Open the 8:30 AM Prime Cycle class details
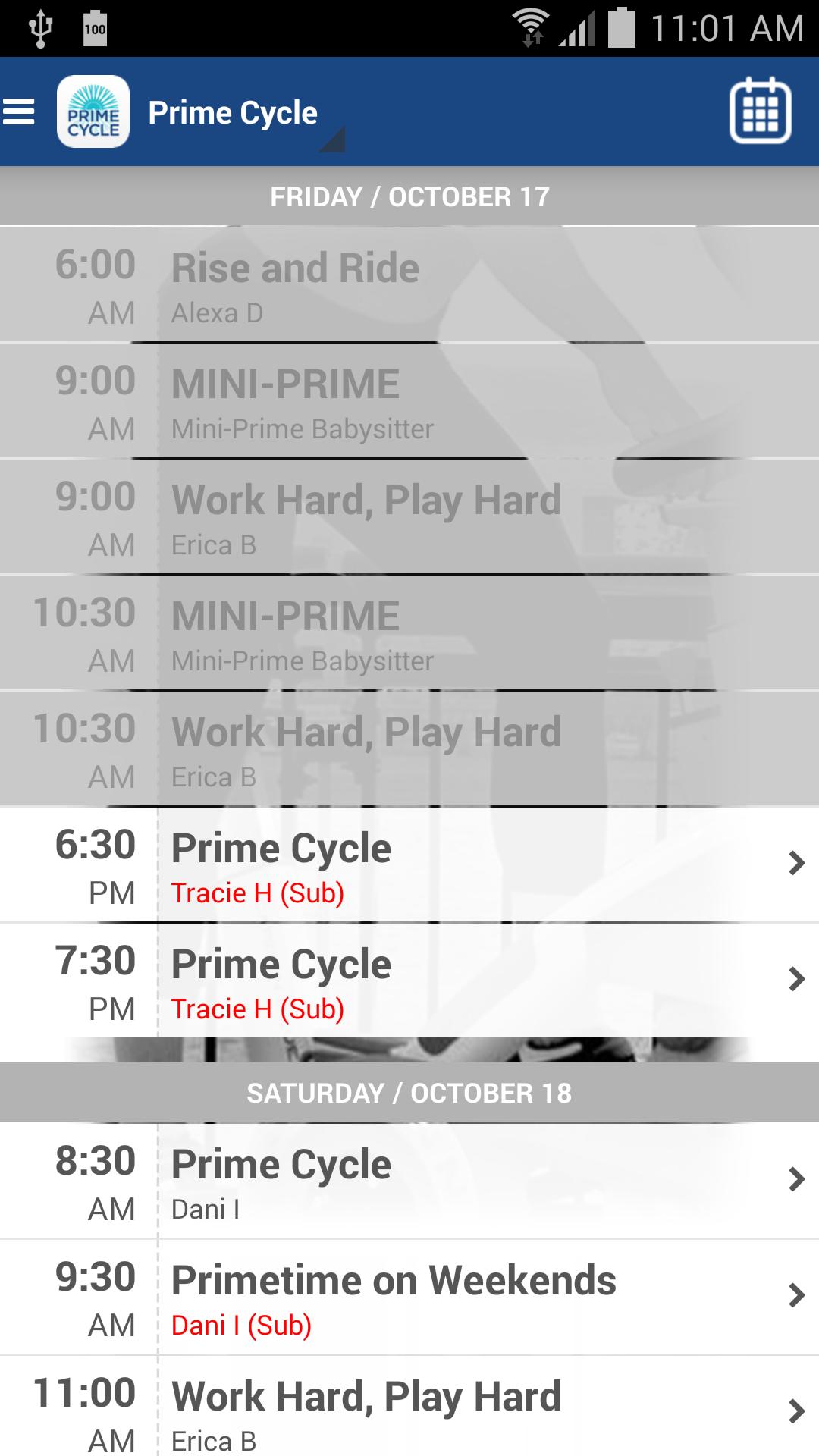Screen dimensions: 819x1456 (x=409, y=1180)
